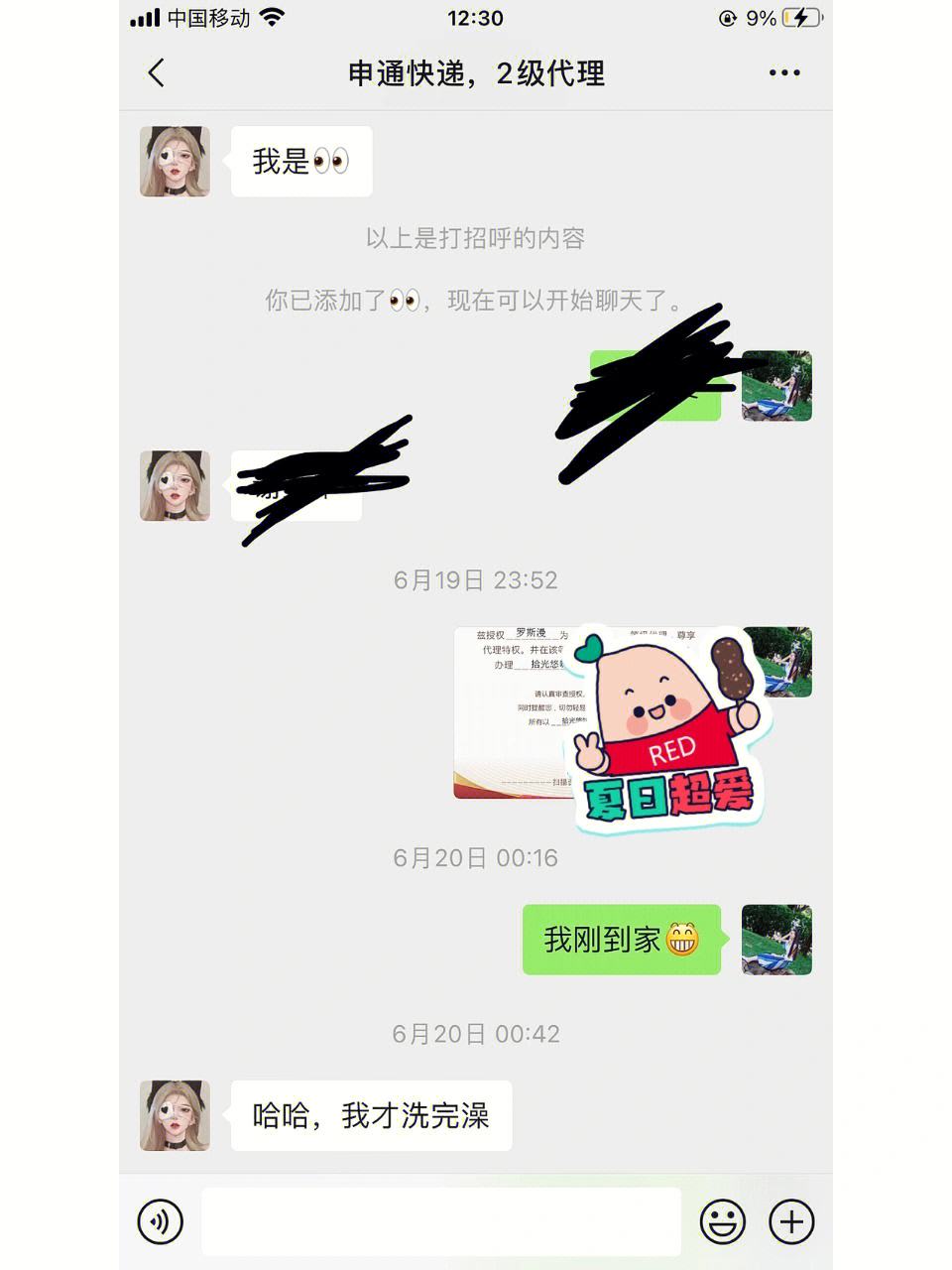Switch to voice message input

pos(161,1221)
